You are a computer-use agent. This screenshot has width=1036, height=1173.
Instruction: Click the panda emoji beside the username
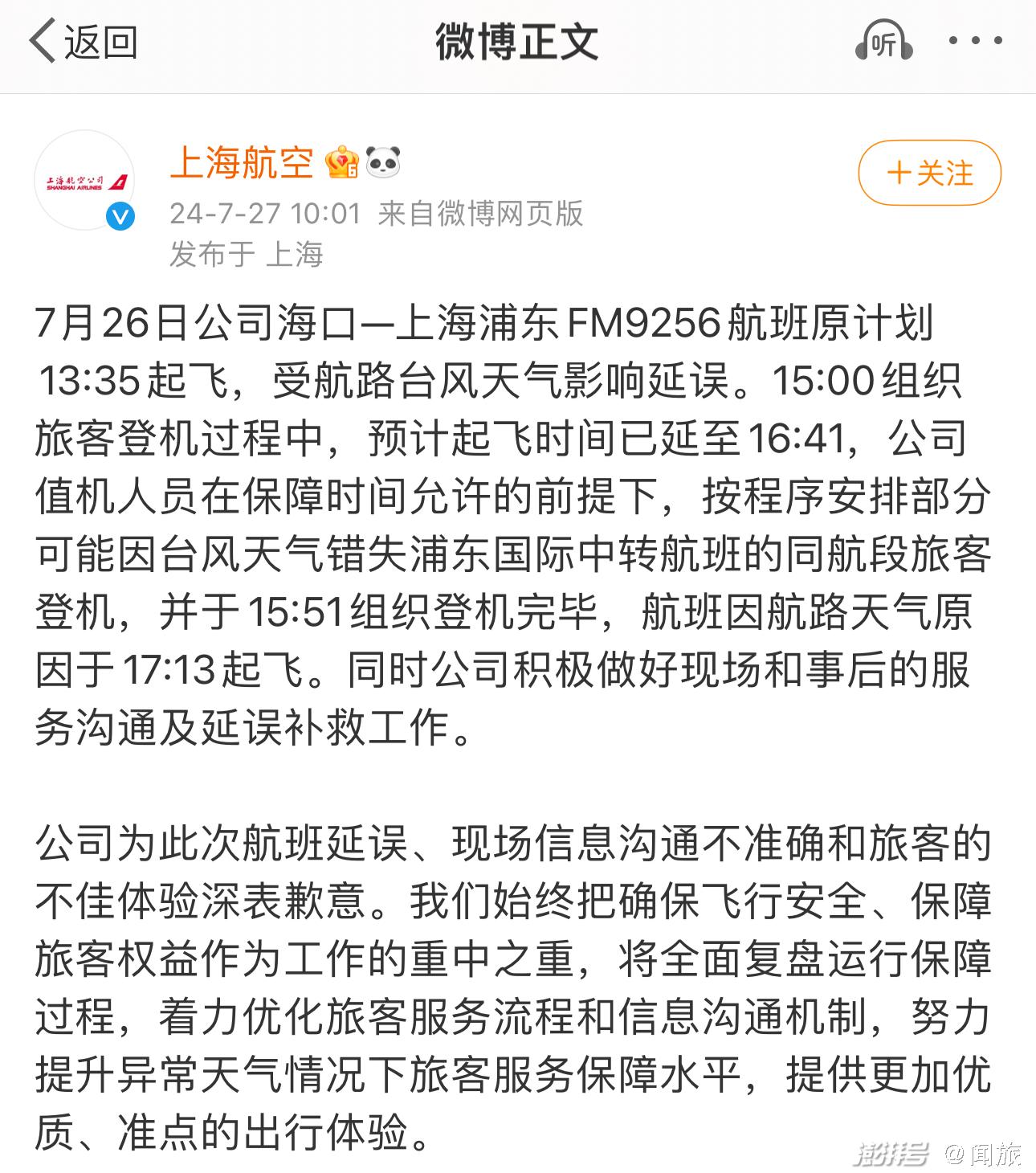[383, 163]
